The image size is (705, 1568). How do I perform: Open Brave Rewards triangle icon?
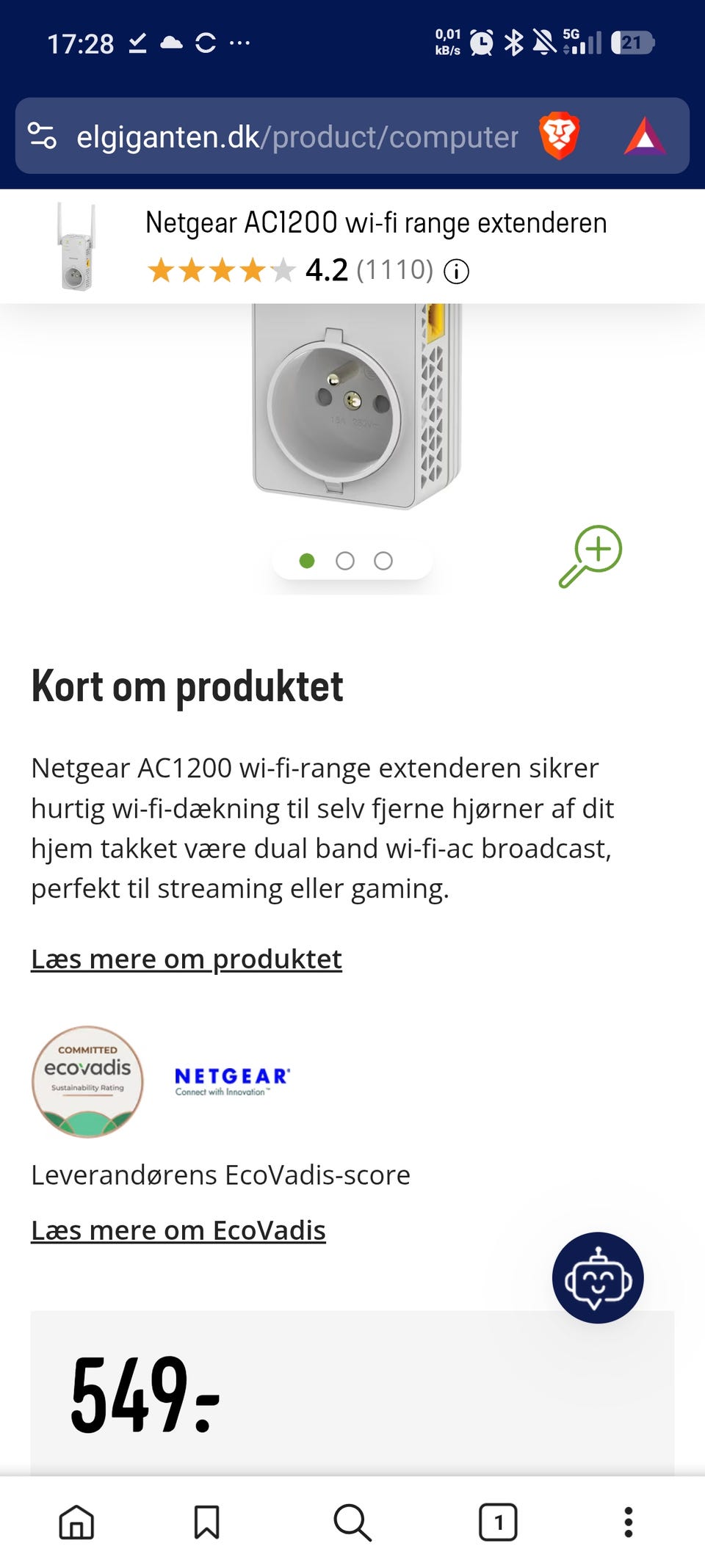tap(644, 137)
